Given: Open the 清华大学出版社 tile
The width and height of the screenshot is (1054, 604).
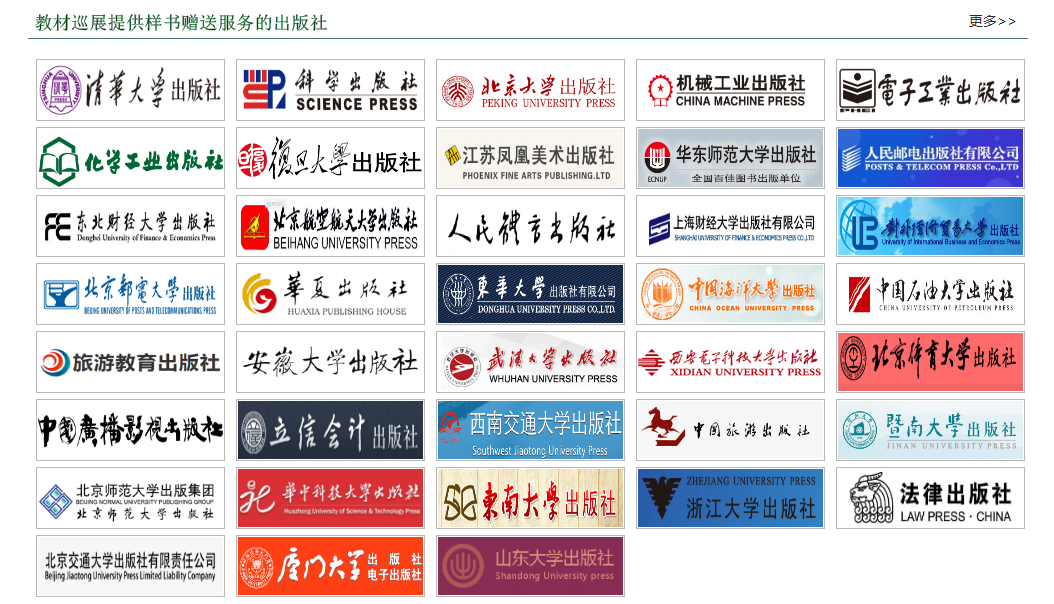Looking at the screenshot, I should point(130,90).
